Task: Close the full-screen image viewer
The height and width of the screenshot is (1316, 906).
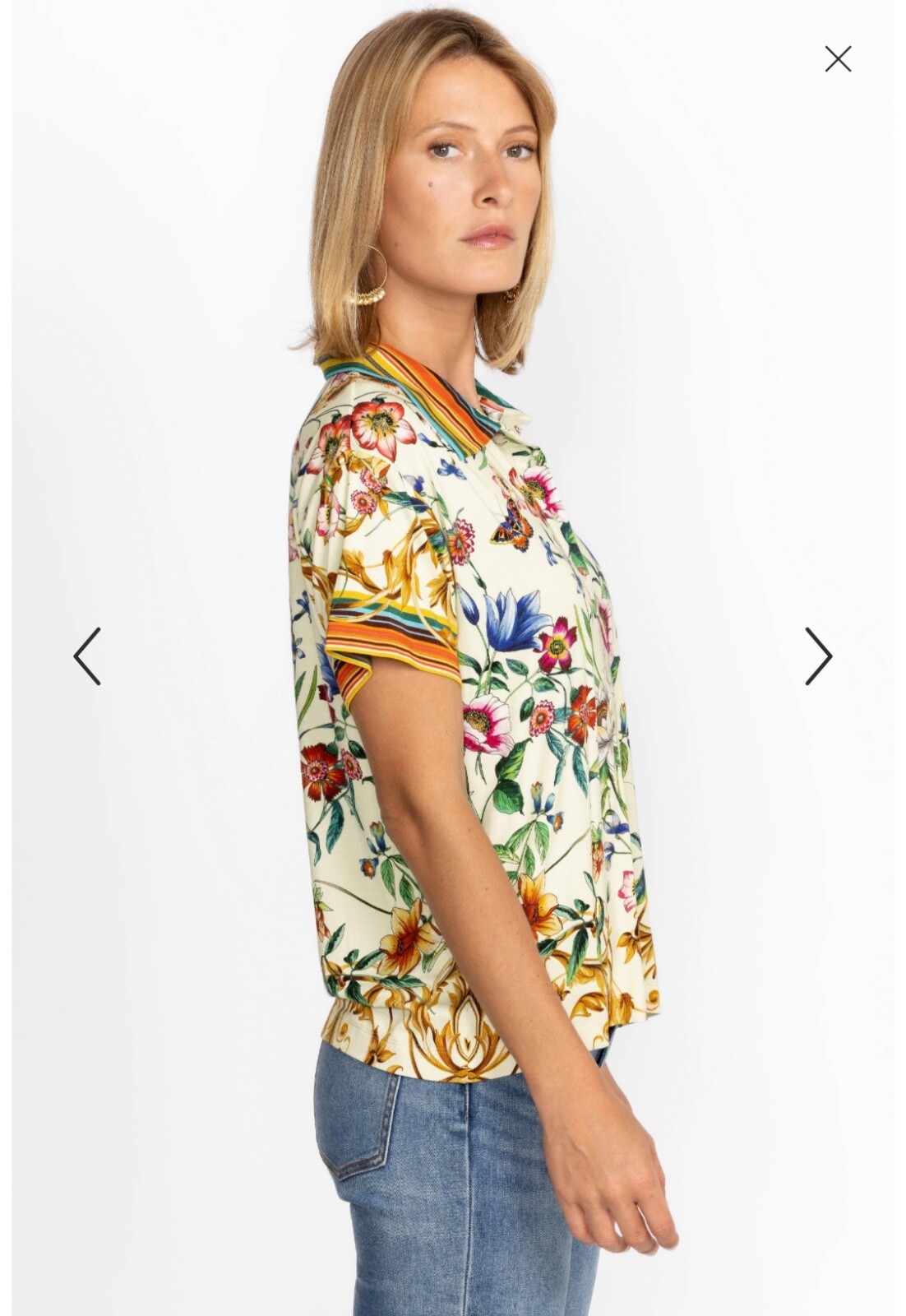Action: pos(838,59)
